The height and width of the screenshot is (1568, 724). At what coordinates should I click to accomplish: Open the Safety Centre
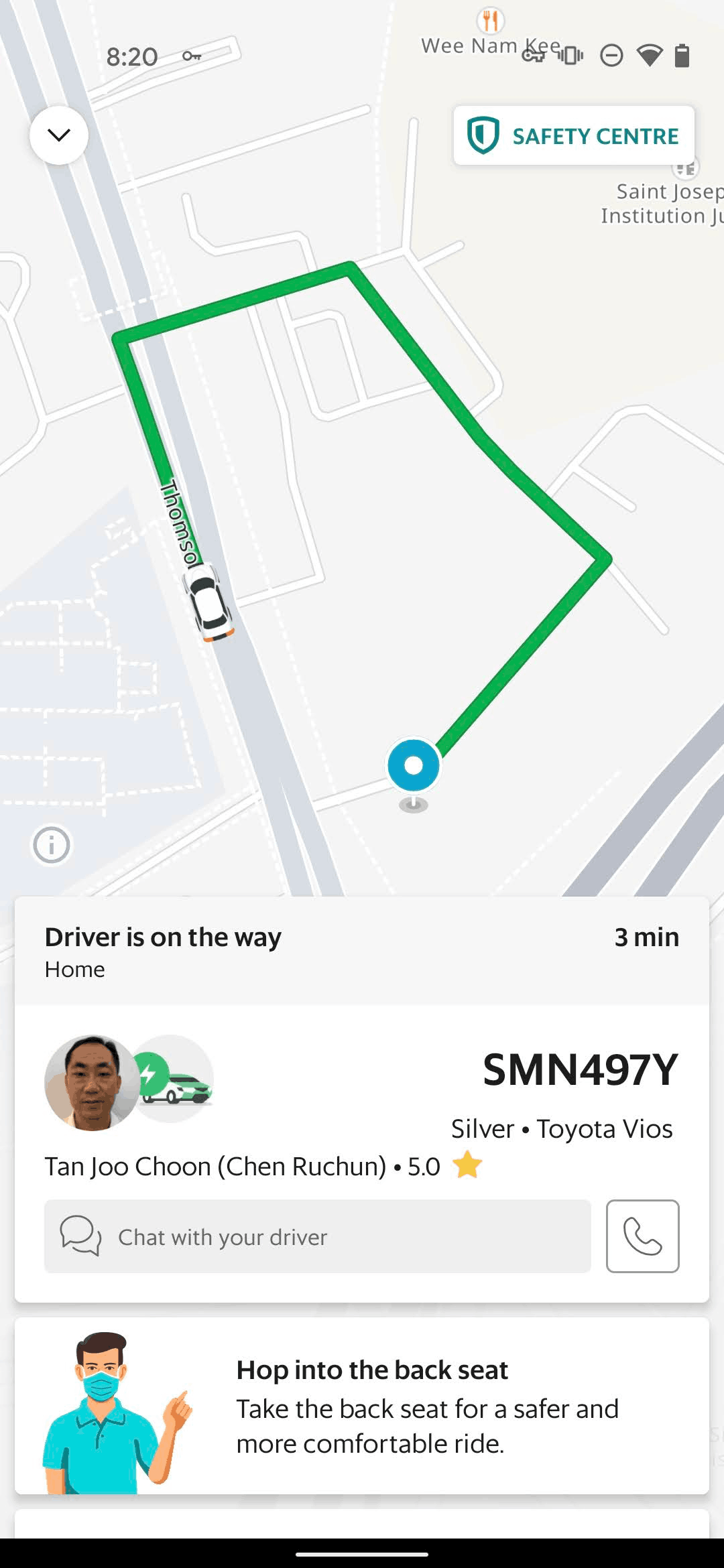[574, 135]
